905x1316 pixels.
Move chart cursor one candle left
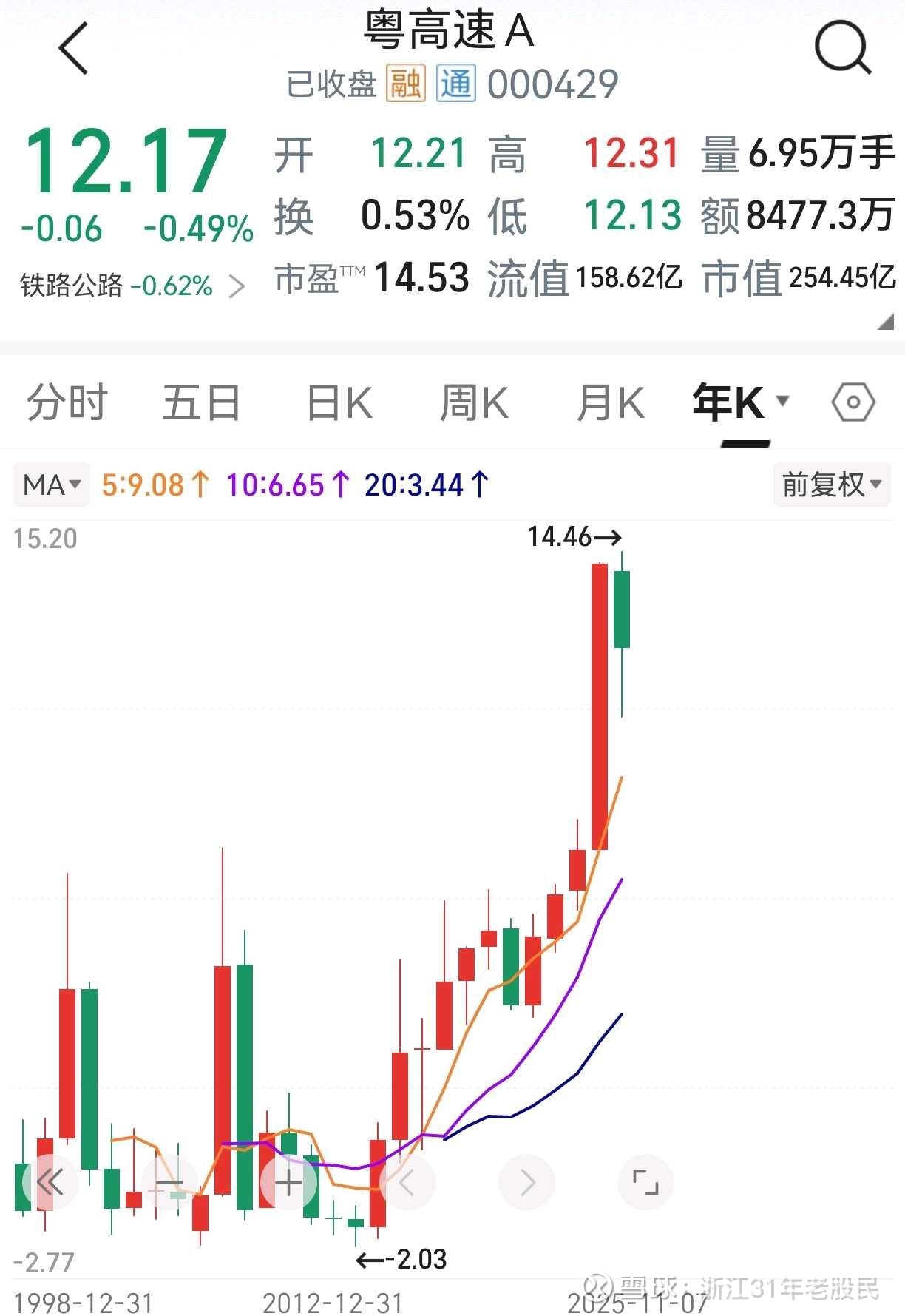(407, 1183)
